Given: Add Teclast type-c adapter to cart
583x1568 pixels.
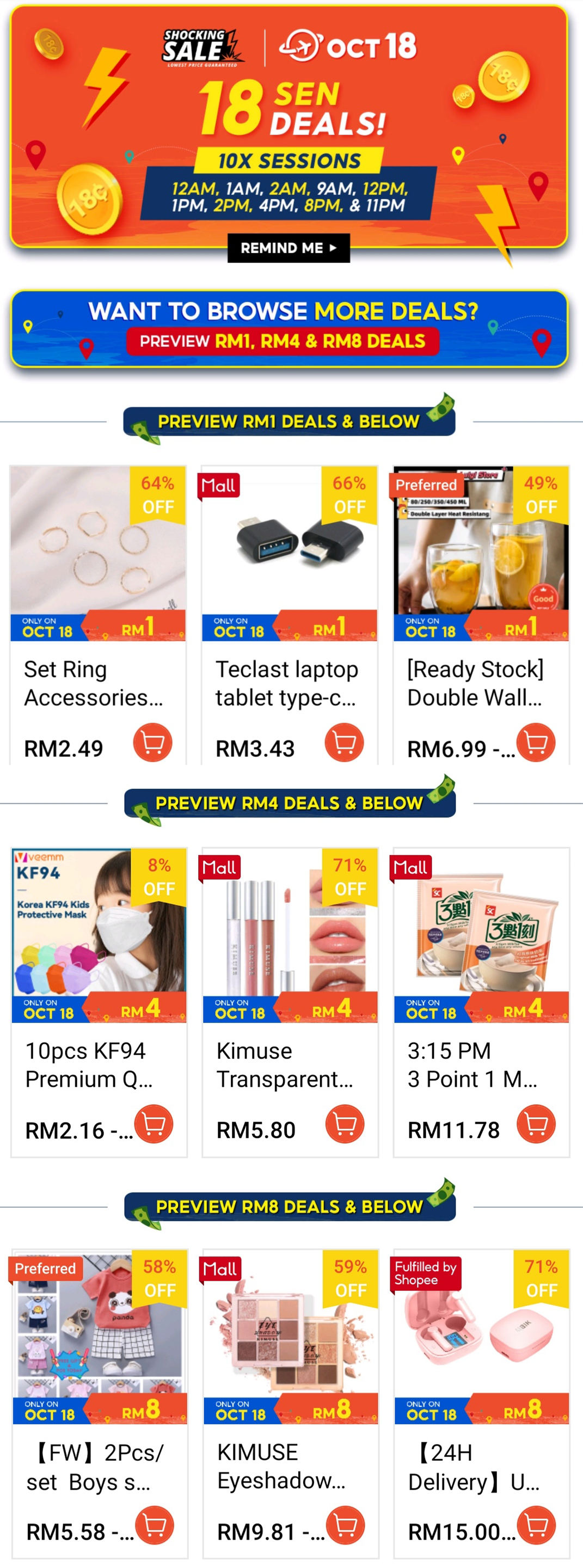Looking at the screenshot, I should [x=344, y=742].
